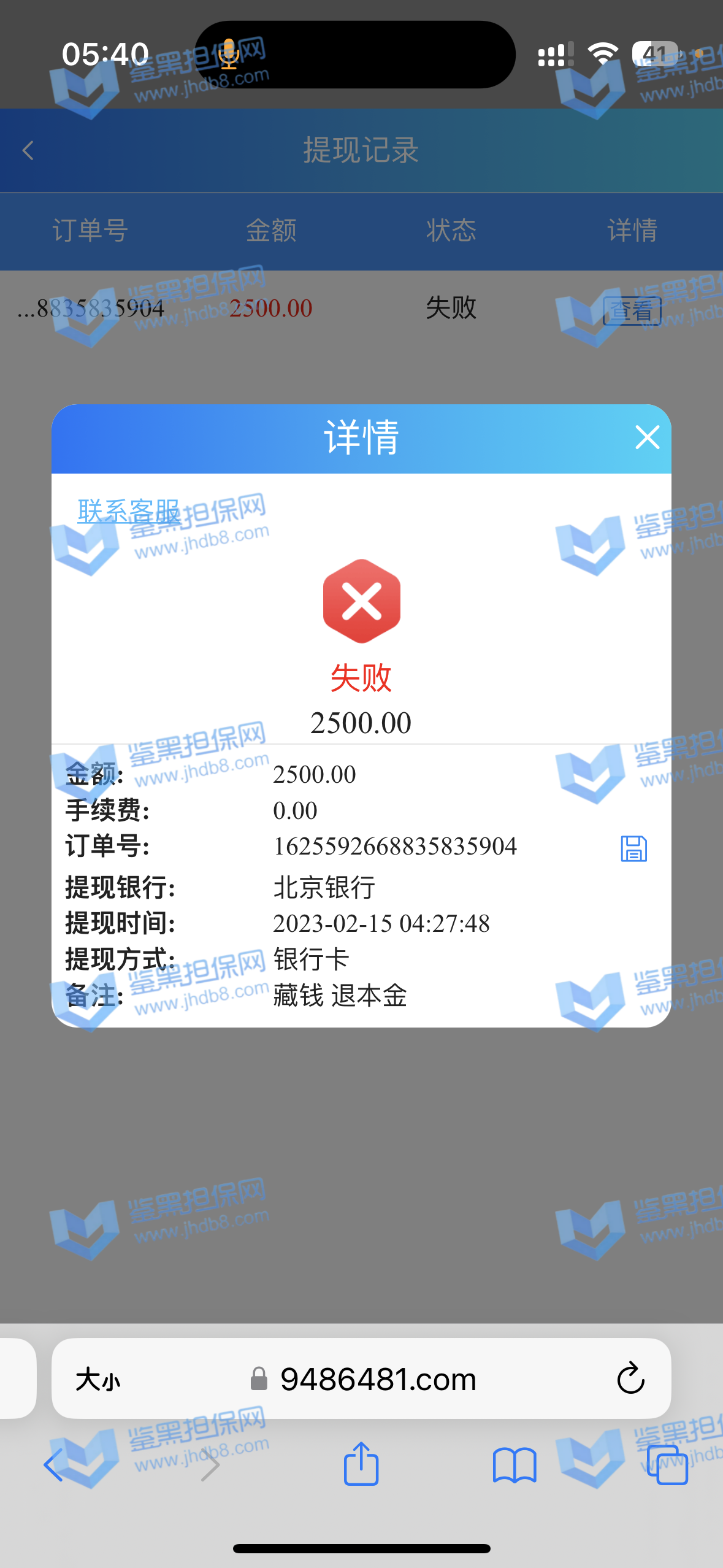Image resolution: width=723 pixels, height=1568 pixels.
Task: Navigate back in Safari toolbar
Action: coord(54,1466)
